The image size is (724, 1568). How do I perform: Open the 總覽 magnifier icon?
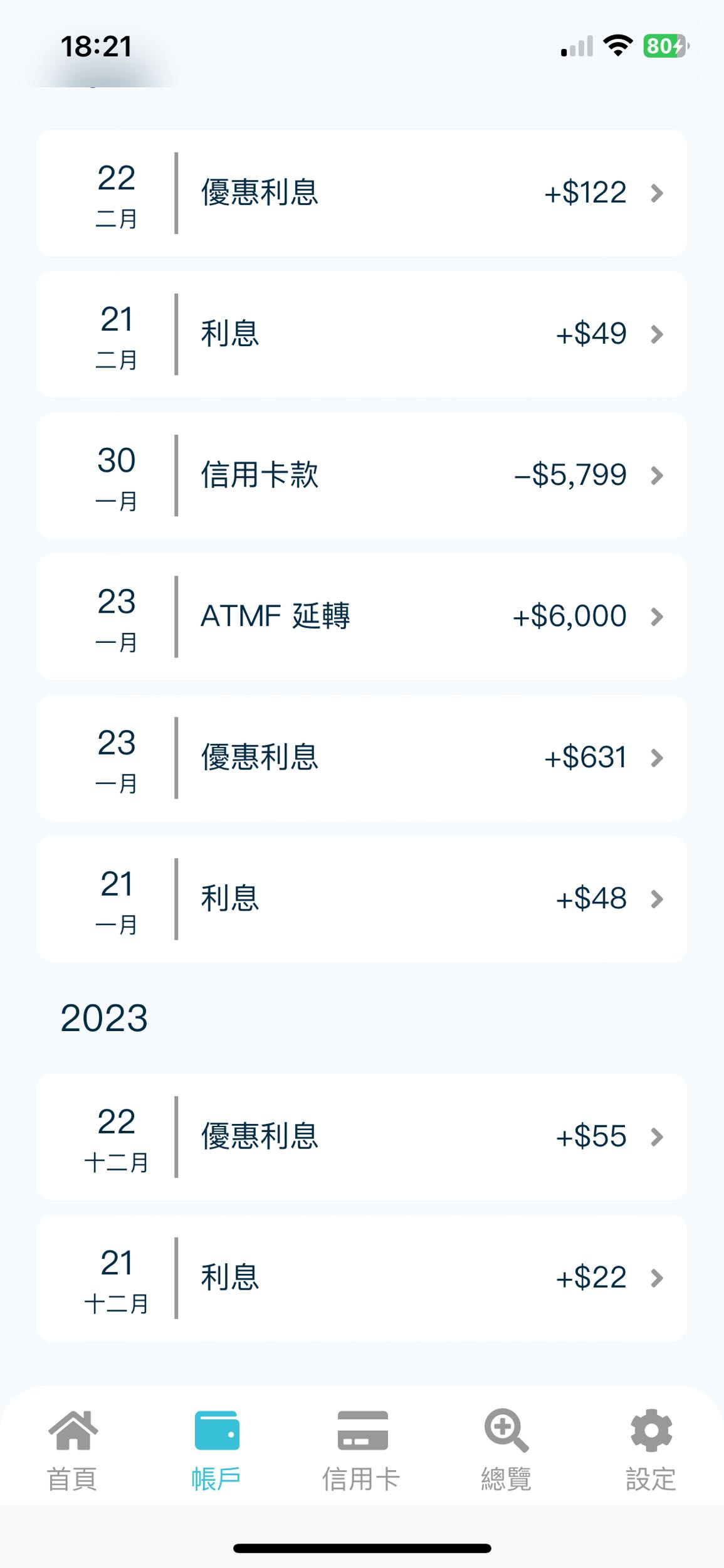pos(505,1432)
